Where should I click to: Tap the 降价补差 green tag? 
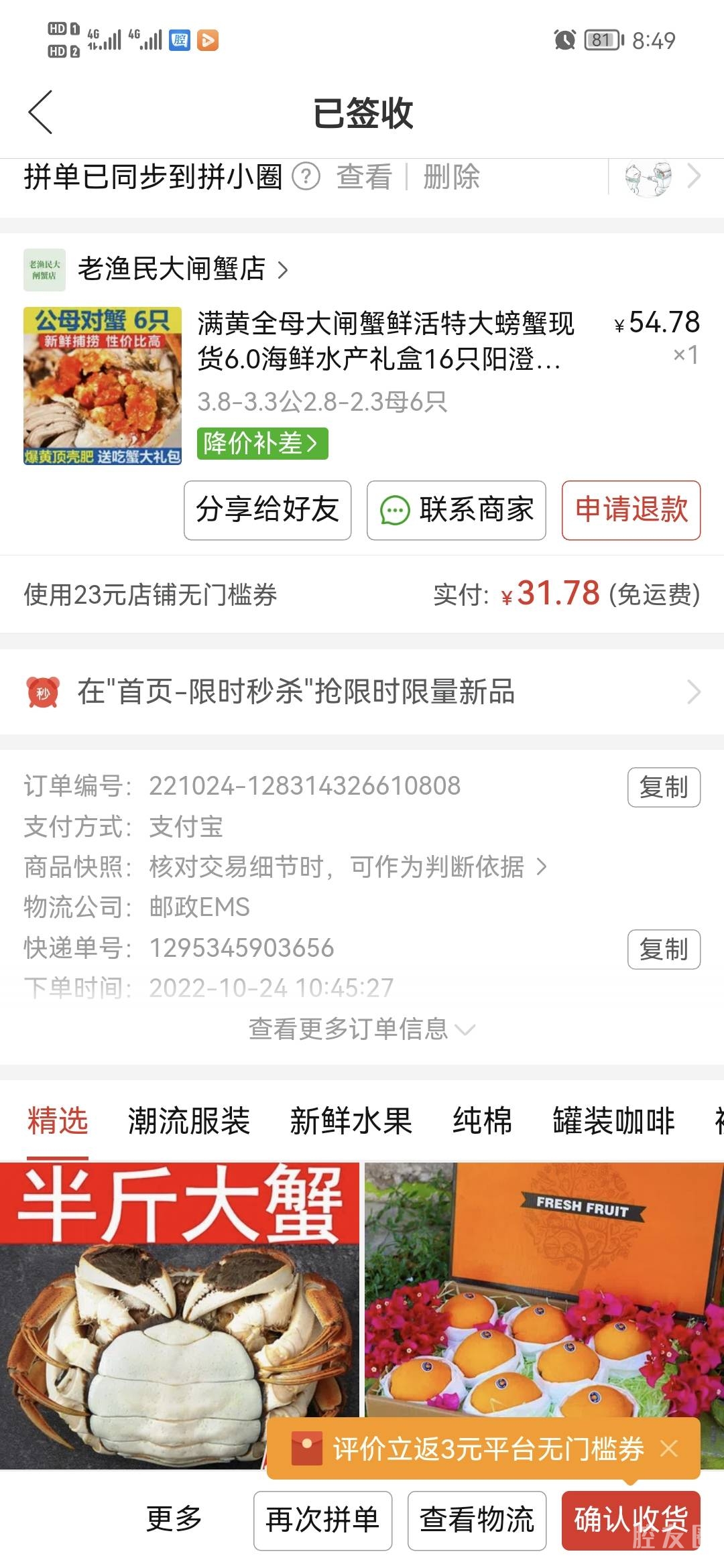pos(262,444)
